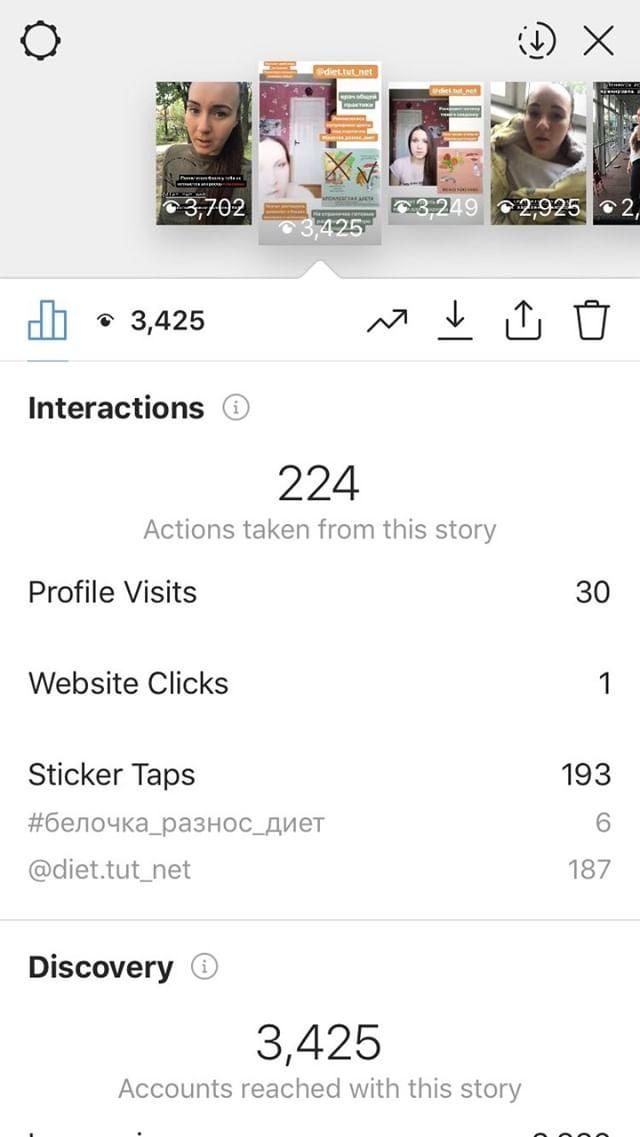Open the story thumbnail with 2,925 views
Image resolution: width=640 pixels, height=1137 pixels.
[x=539, y=153]
